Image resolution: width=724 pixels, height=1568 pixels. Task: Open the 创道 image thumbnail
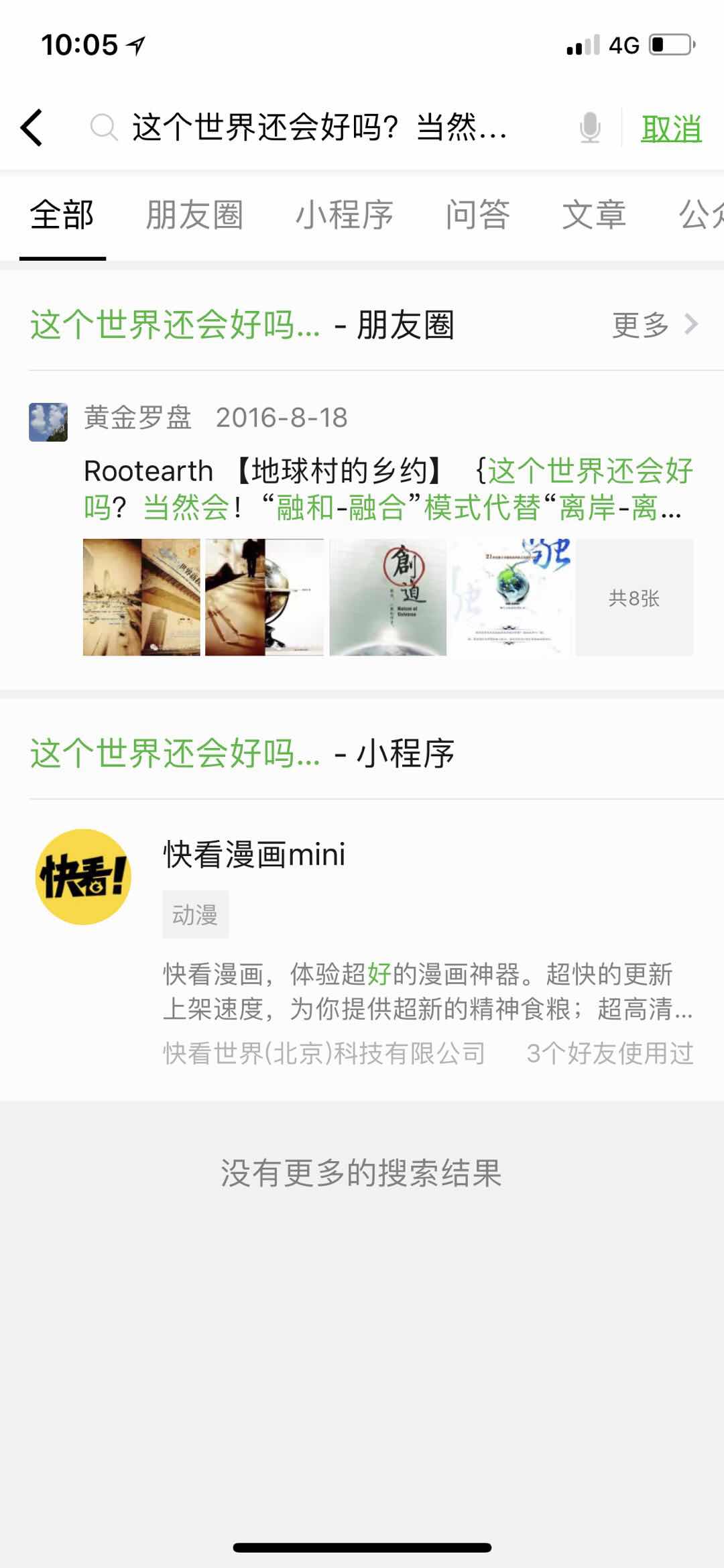[388, 597]
